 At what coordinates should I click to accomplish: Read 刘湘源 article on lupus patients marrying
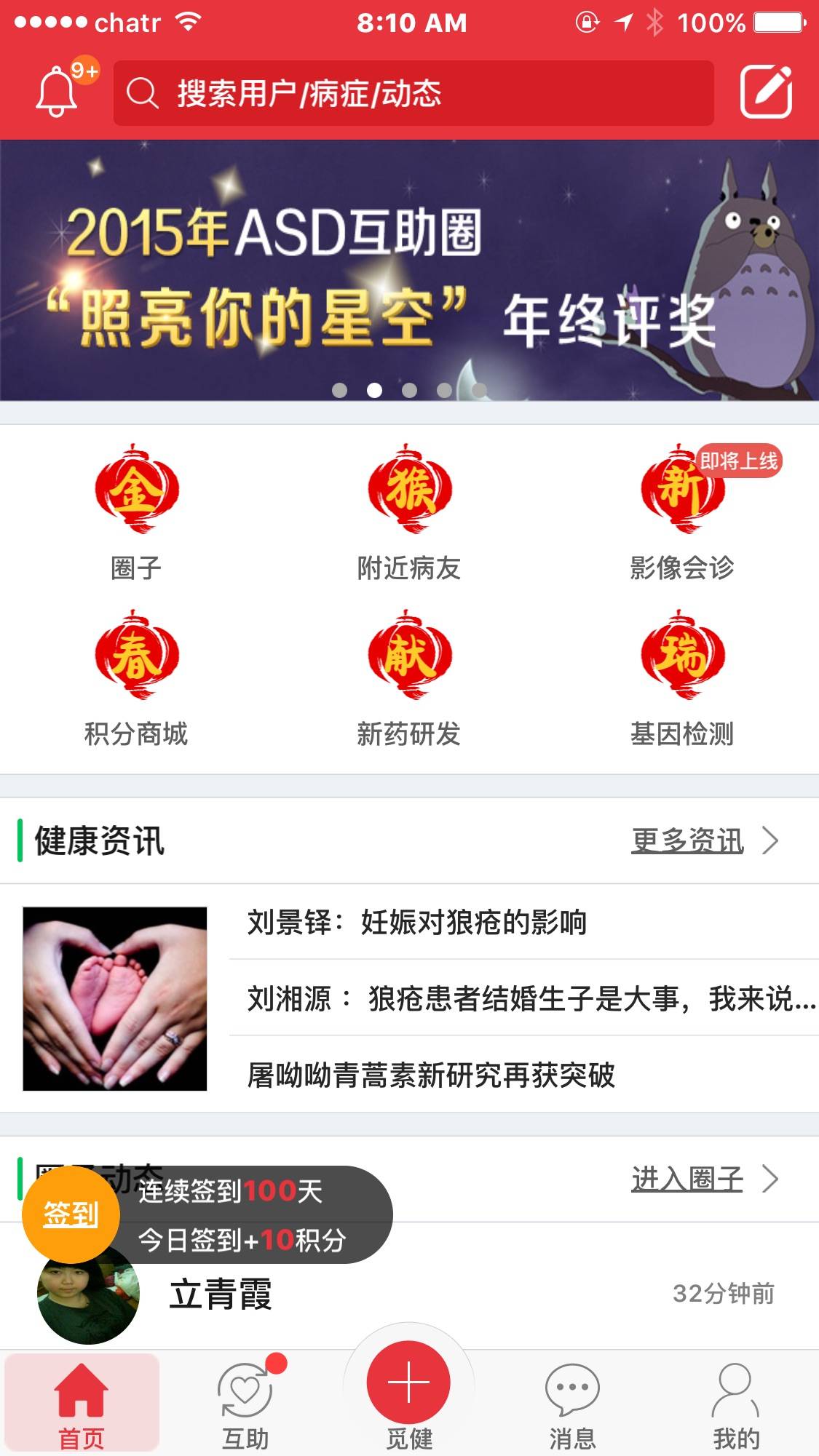point(531,998)
